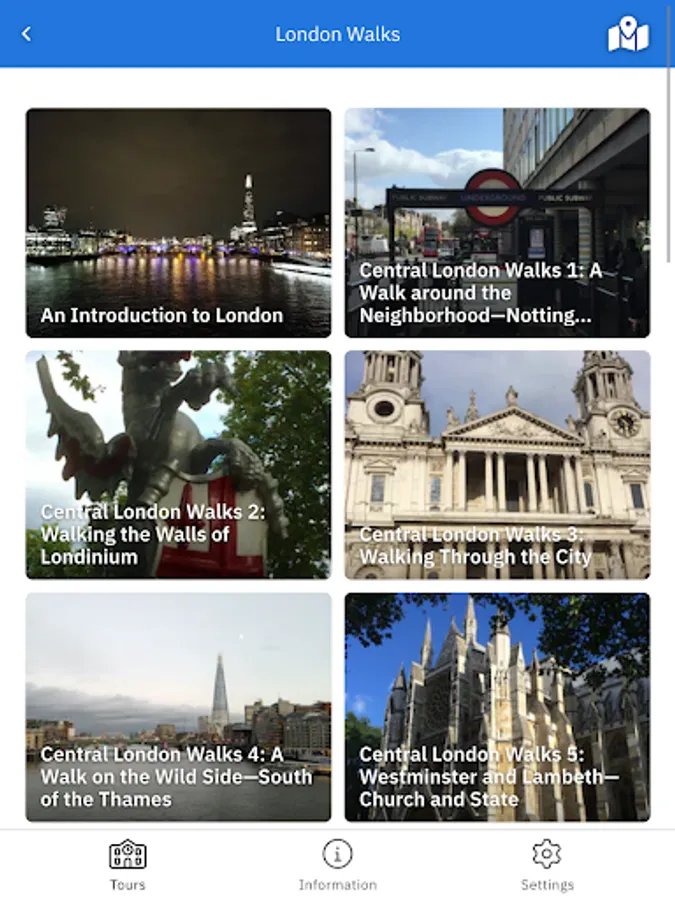Screen dimensions: 675x900
Task: Switch to the Tours tab
Action: point(127,865)
